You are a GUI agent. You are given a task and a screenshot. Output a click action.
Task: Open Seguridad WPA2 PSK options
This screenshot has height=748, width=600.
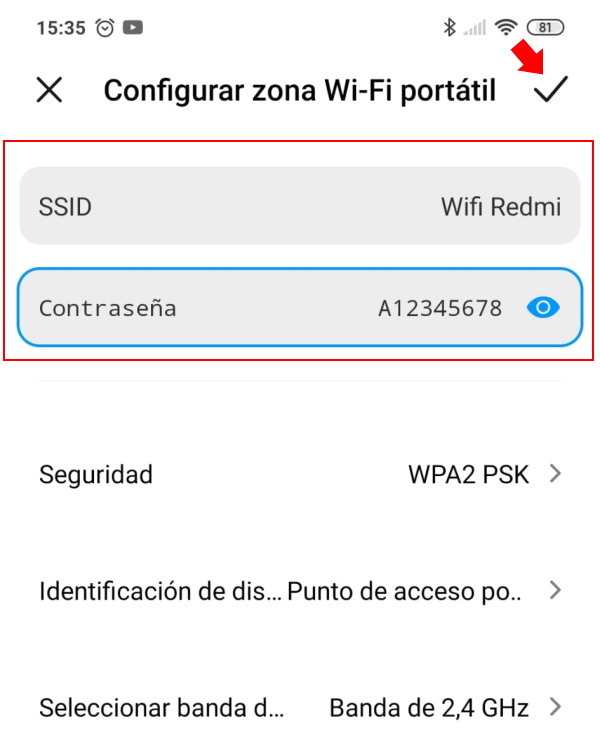[x=300, y=474]
